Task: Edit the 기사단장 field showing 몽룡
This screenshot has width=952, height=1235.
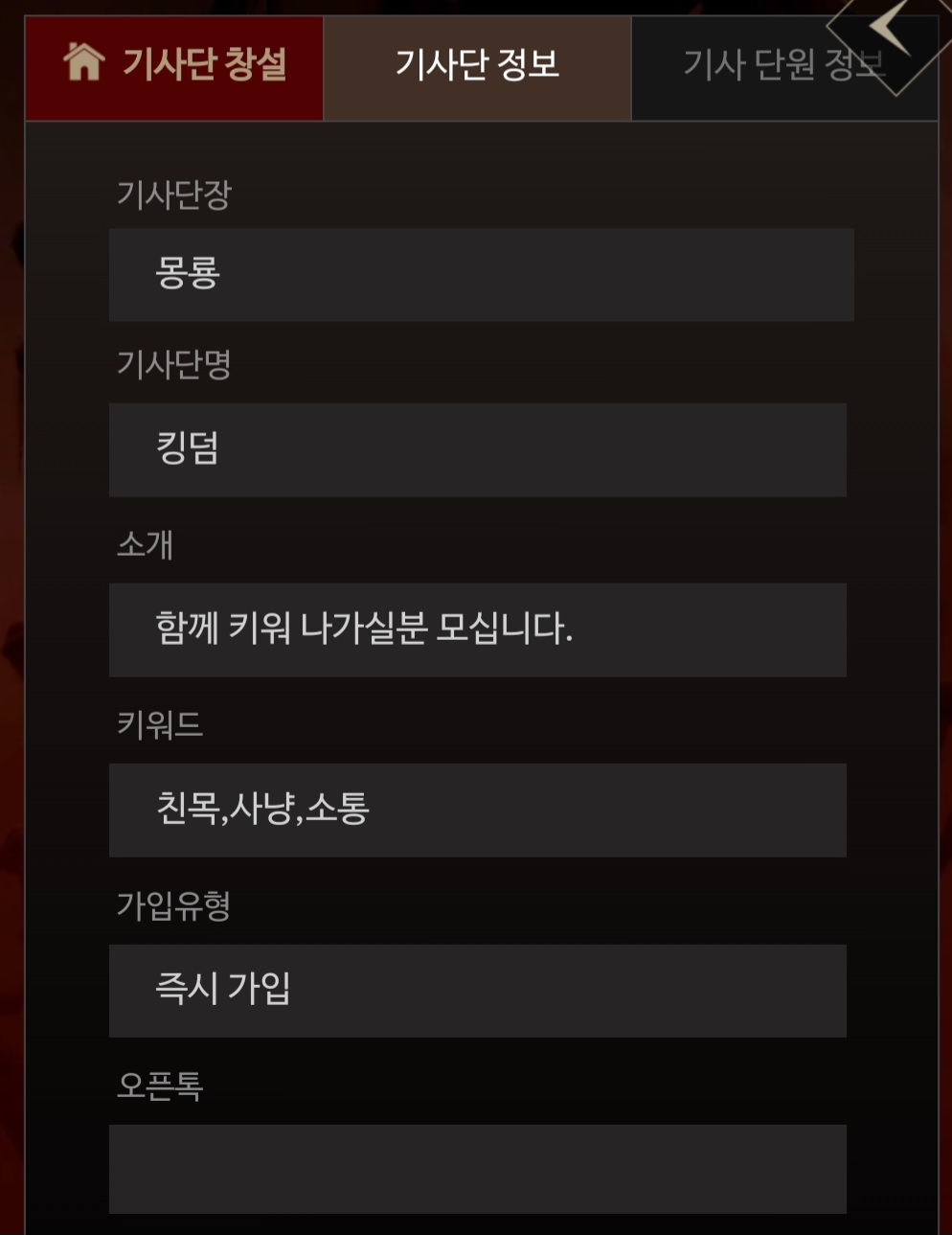Action: [x=481, y=275]
